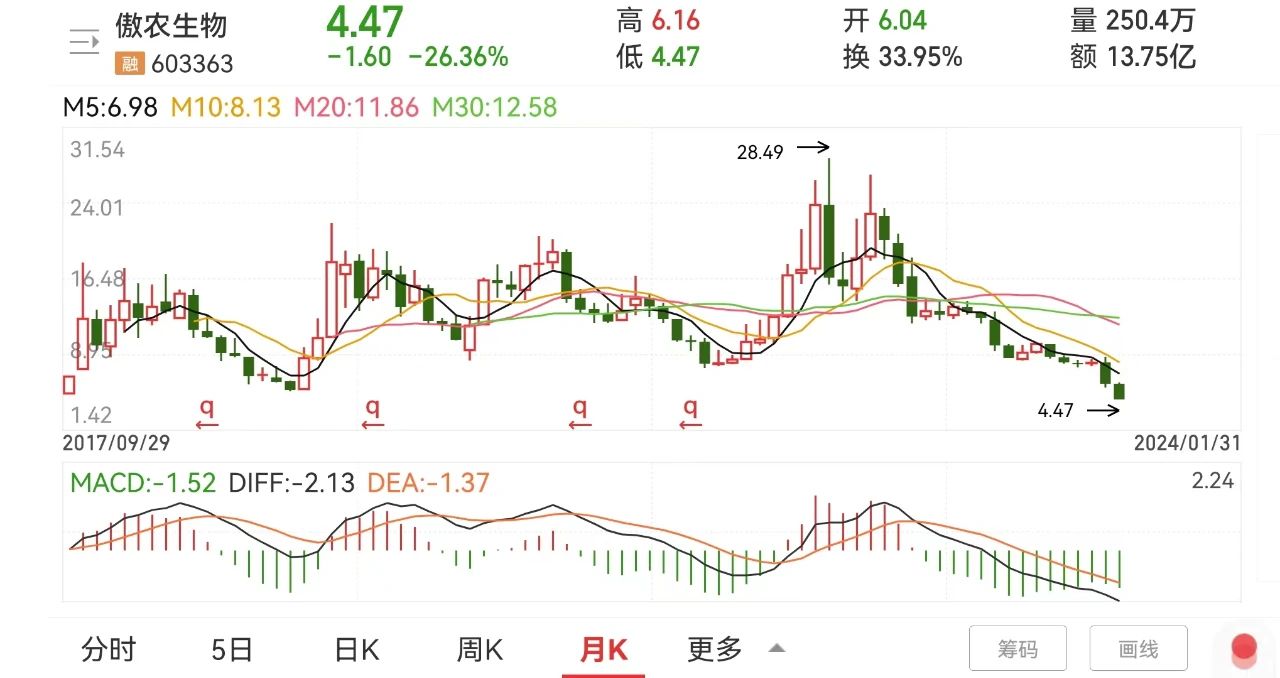This screenshot has height=678, width=1280.
Task: Open the stock list menu icon
Action: tap(84, 42)
